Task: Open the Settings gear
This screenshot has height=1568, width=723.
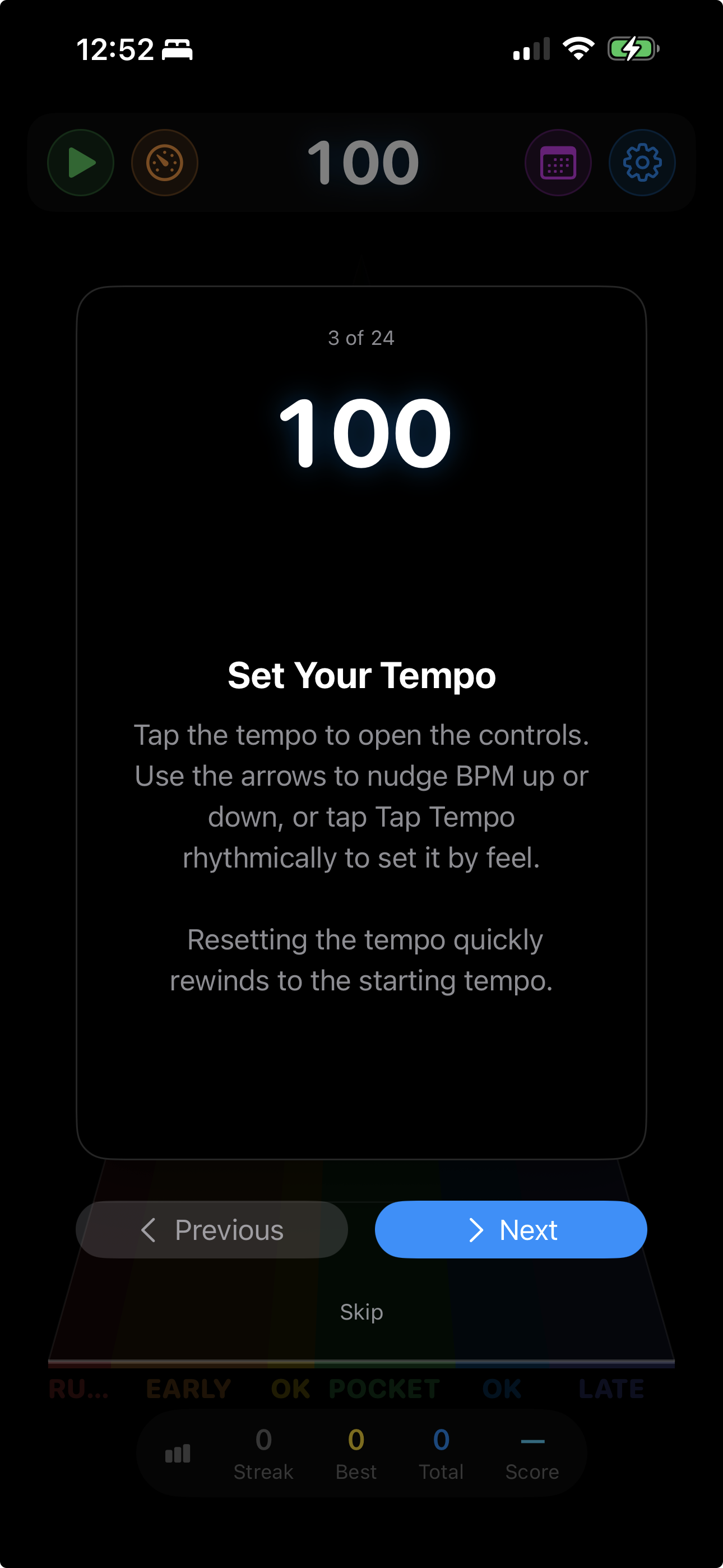Action: [641, 163]
